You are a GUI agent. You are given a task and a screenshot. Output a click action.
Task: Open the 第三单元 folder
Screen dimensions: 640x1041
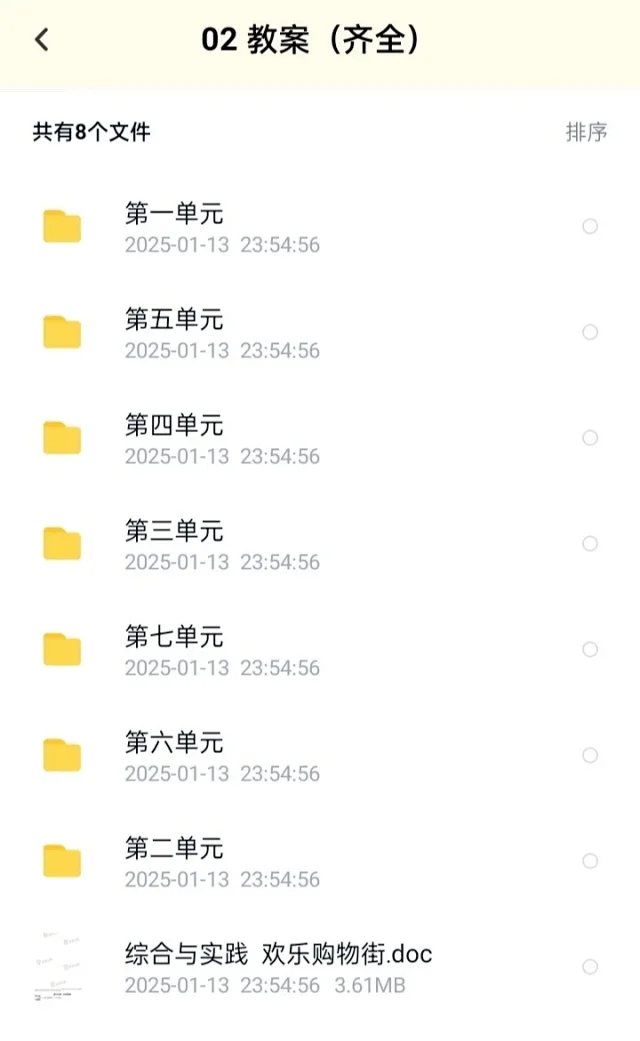174,531
